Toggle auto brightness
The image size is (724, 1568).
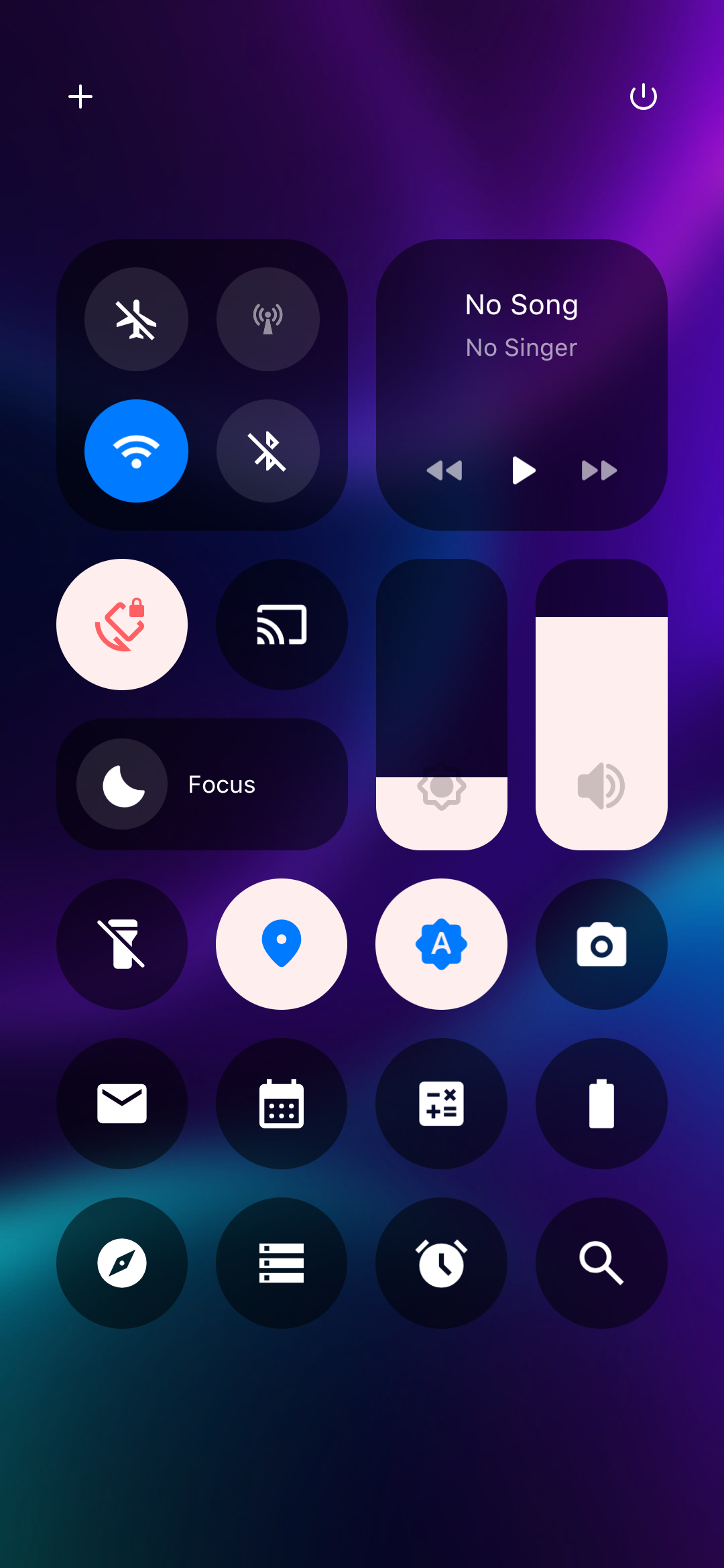click(441, 944)
